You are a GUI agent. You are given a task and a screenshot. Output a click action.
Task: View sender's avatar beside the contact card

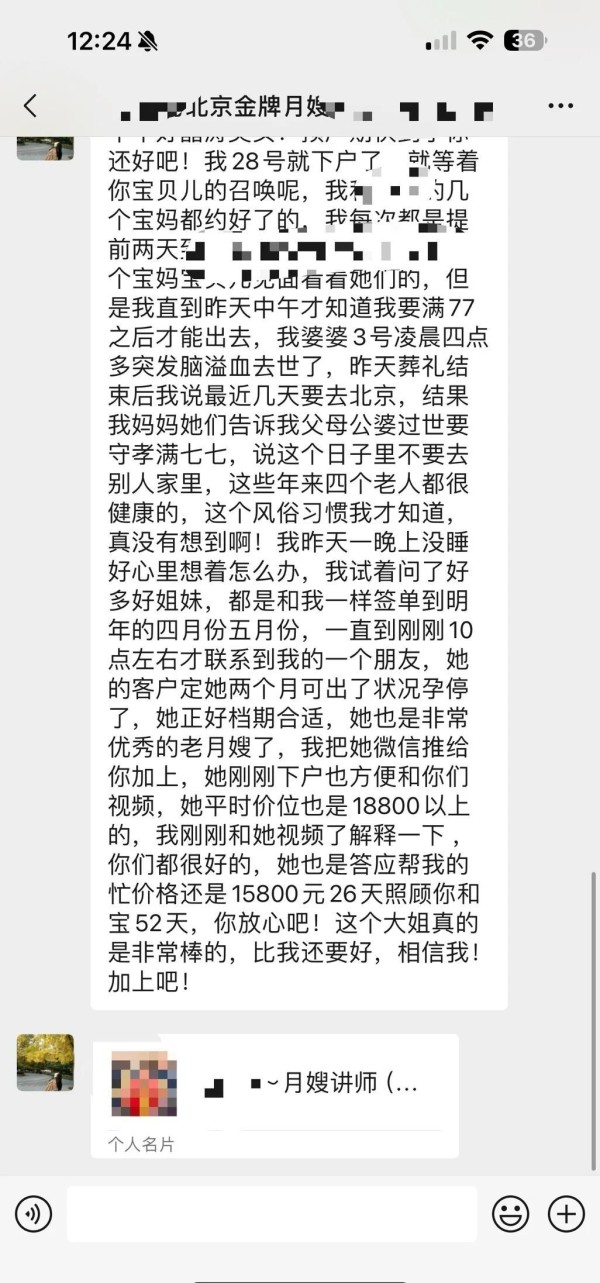pos(45,1062)
